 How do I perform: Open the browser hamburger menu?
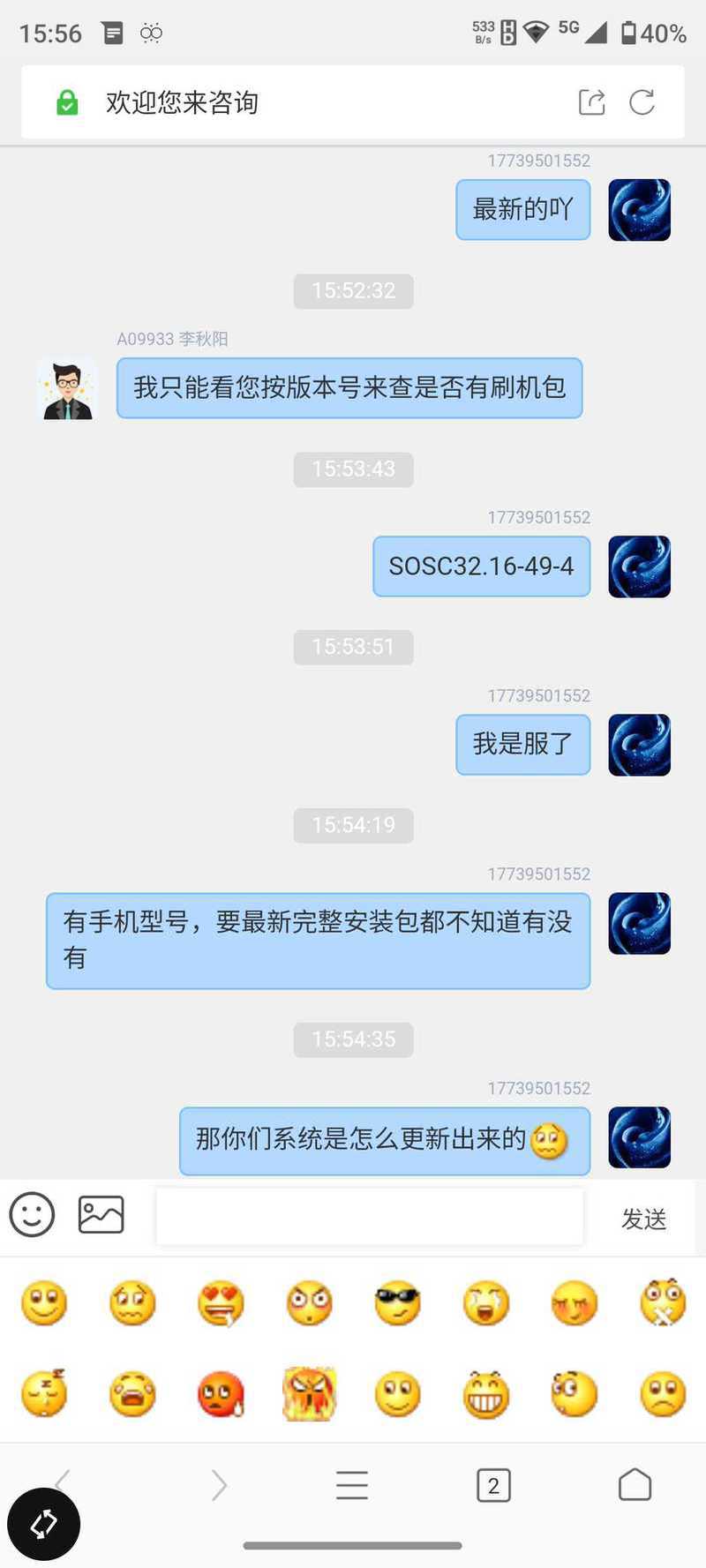[352, 1485]
